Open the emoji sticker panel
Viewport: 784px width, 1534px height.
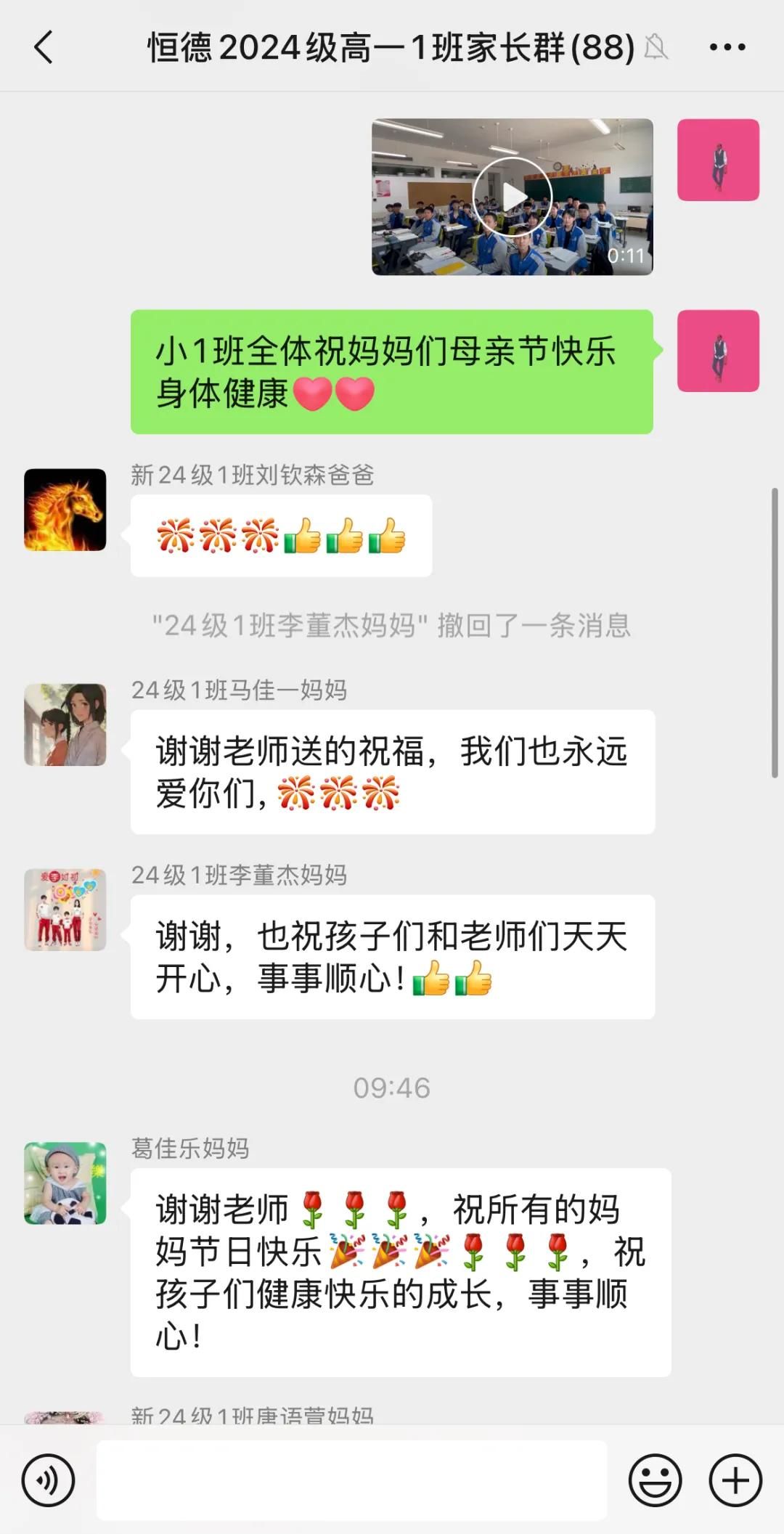655,1480
